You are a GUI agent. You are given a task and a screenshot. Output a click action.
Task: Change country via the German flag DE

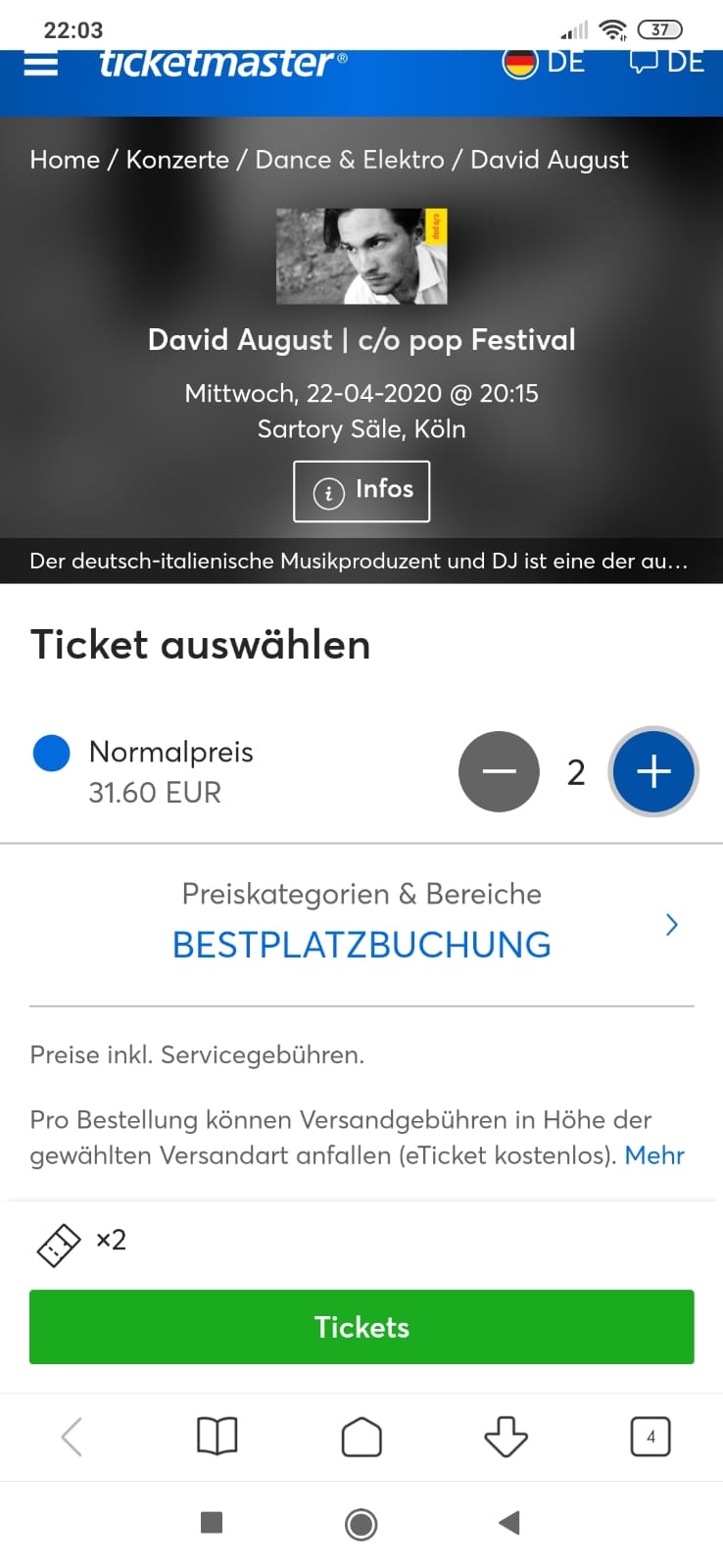click(x=544, y=63)
